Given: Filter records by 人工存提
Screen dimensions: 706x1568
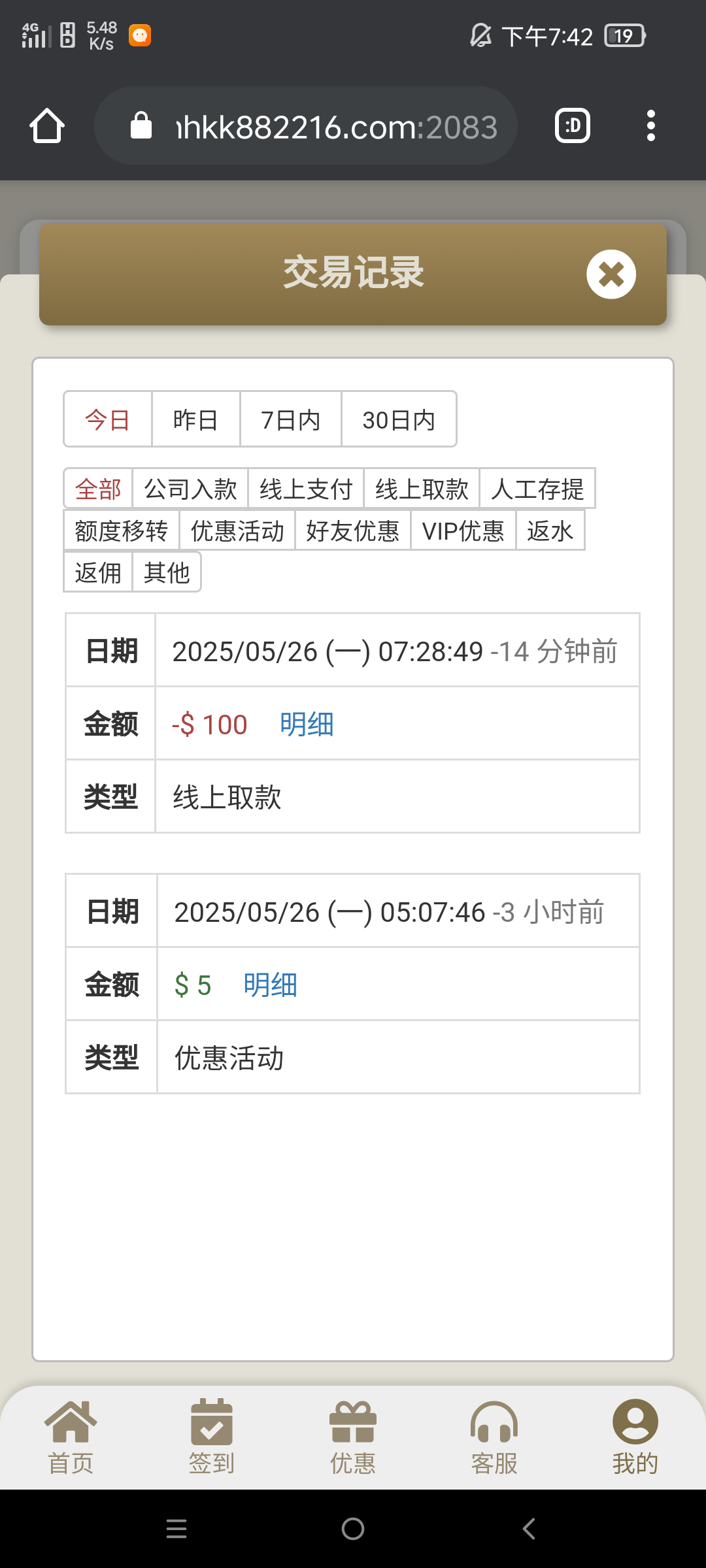Looking at the screenshot, I should click(537, 489).
